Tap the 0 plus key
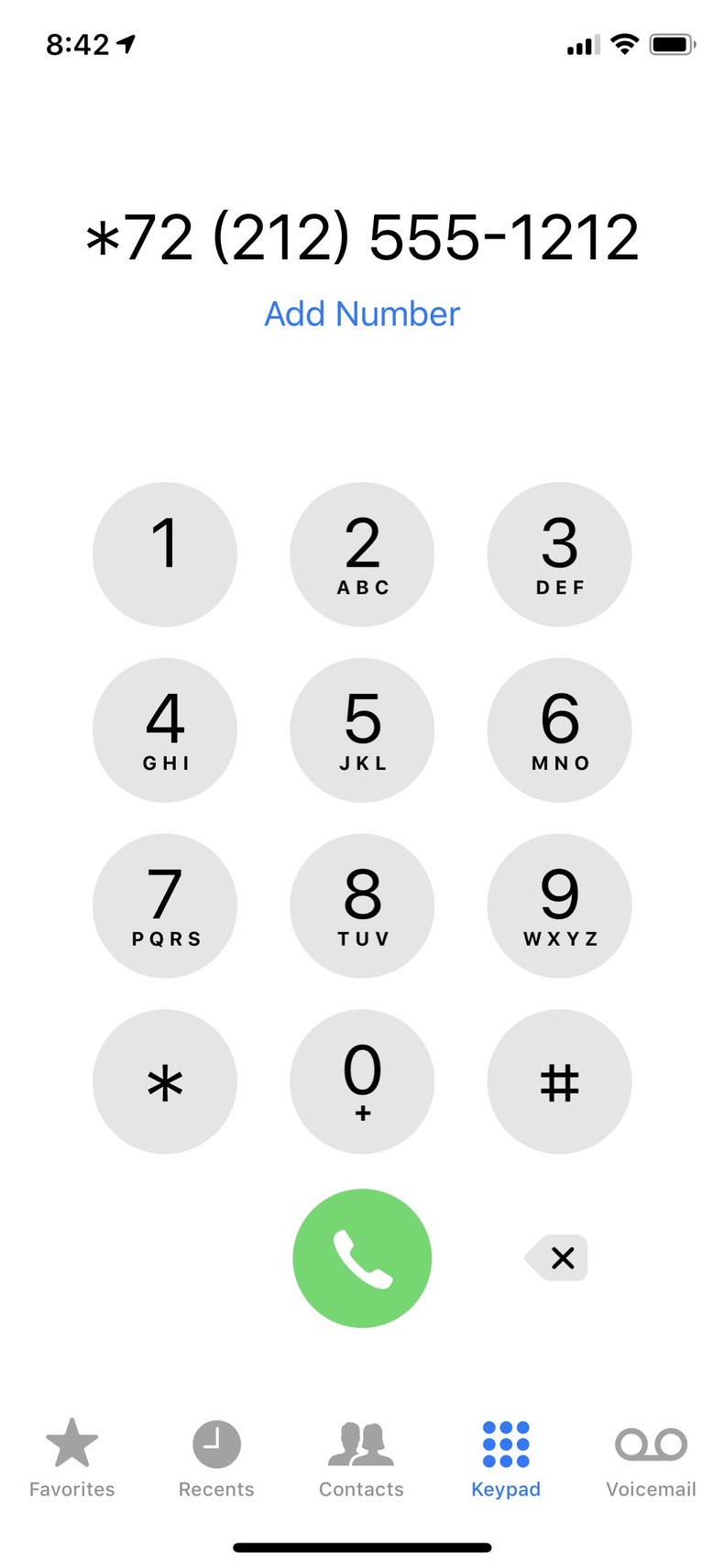 pyautogui.click(x=362, y=1081)
